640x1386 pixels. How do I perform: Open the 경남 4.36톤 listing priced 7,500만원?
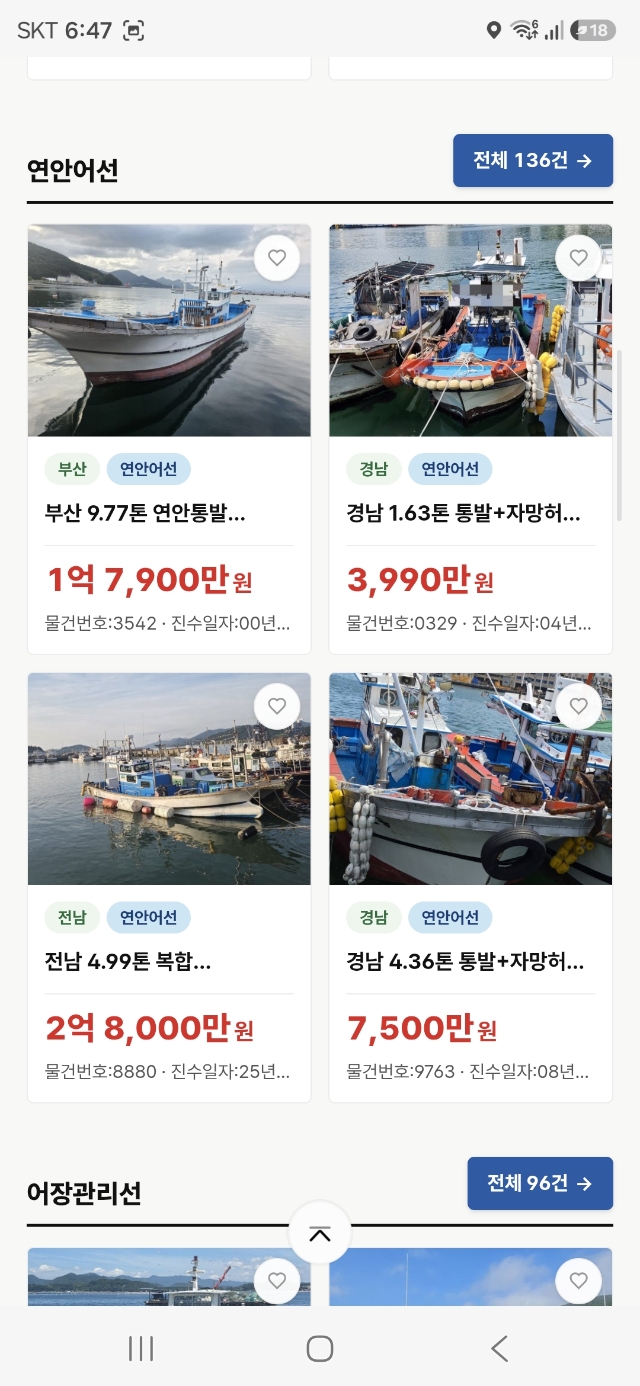click(471, 888)
